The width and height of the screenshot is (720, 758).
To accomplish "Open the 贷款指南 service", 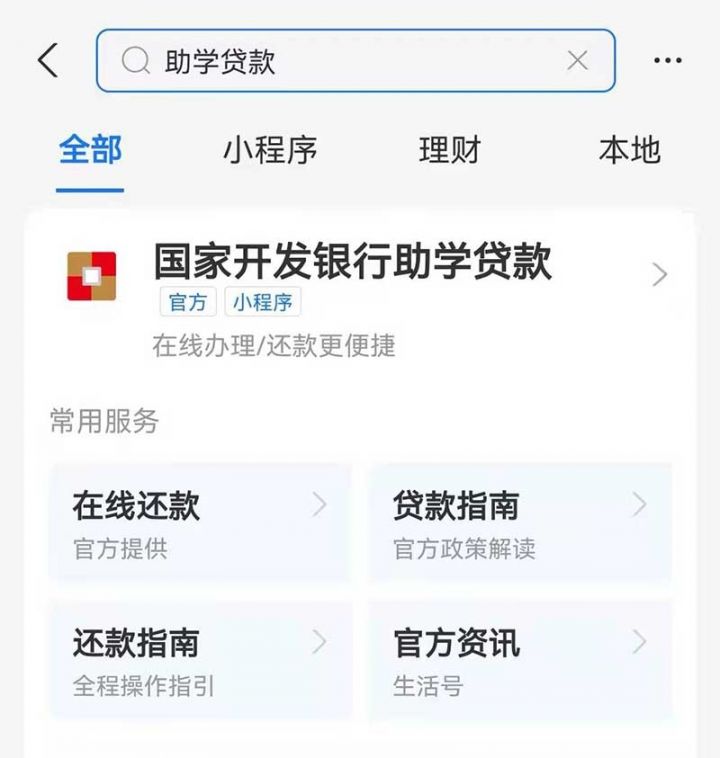I will pyautogui.click(x=520, y=521).
